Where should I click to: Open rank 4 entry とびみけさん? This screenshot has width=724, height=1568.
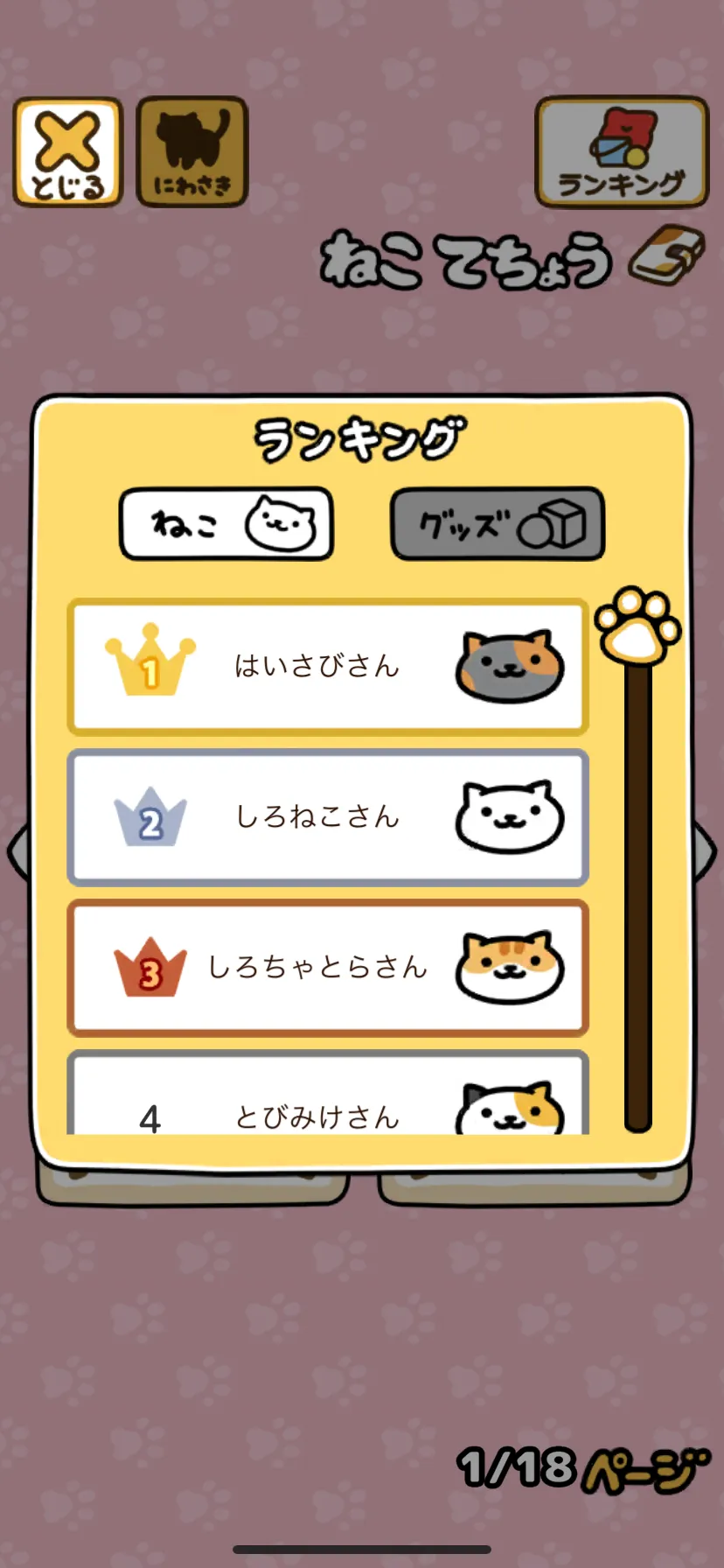tap(328, 1094)
